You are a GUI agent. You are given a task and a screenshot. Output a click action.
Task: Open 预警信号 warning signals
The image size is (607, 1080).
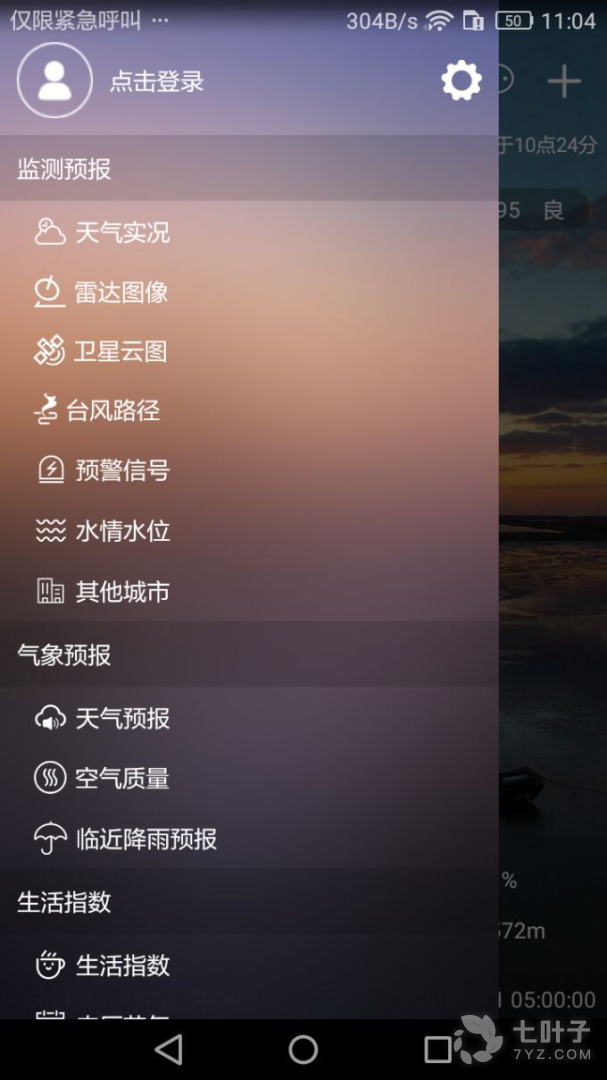(122, 470)
